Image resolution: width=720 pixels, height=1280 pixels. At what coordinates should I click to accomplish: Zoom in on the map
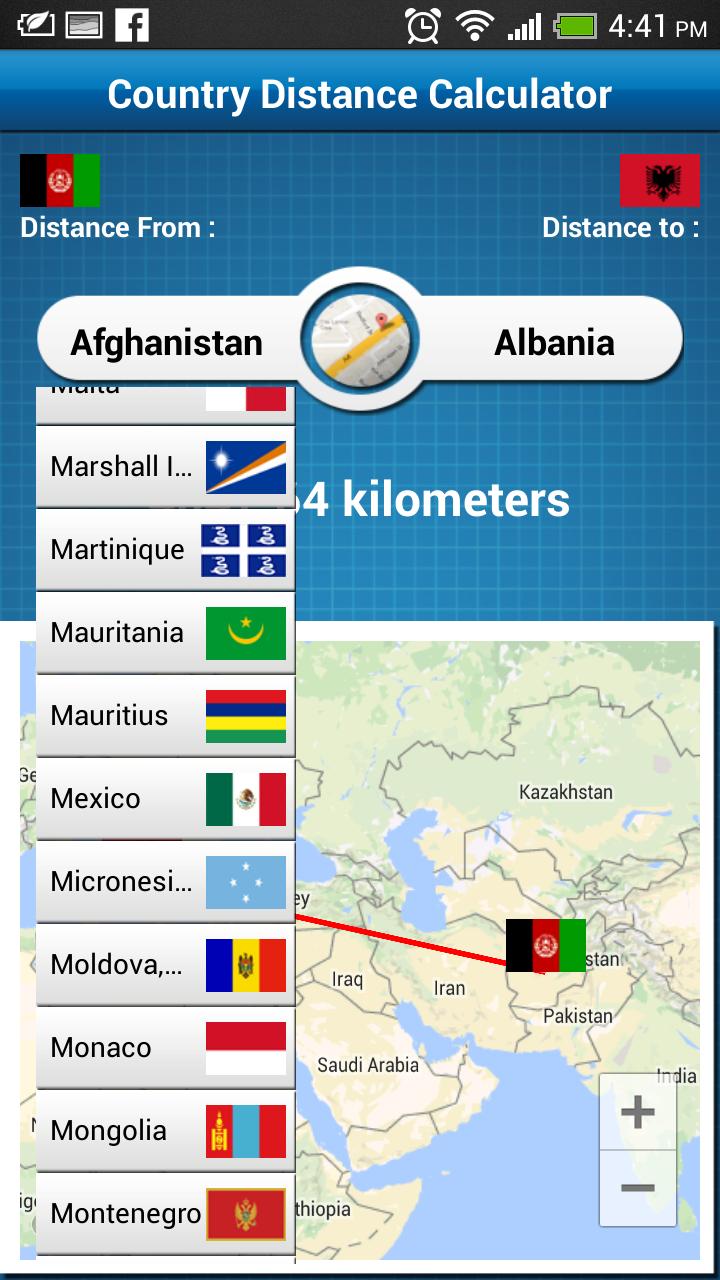[x=637, y=1111]
